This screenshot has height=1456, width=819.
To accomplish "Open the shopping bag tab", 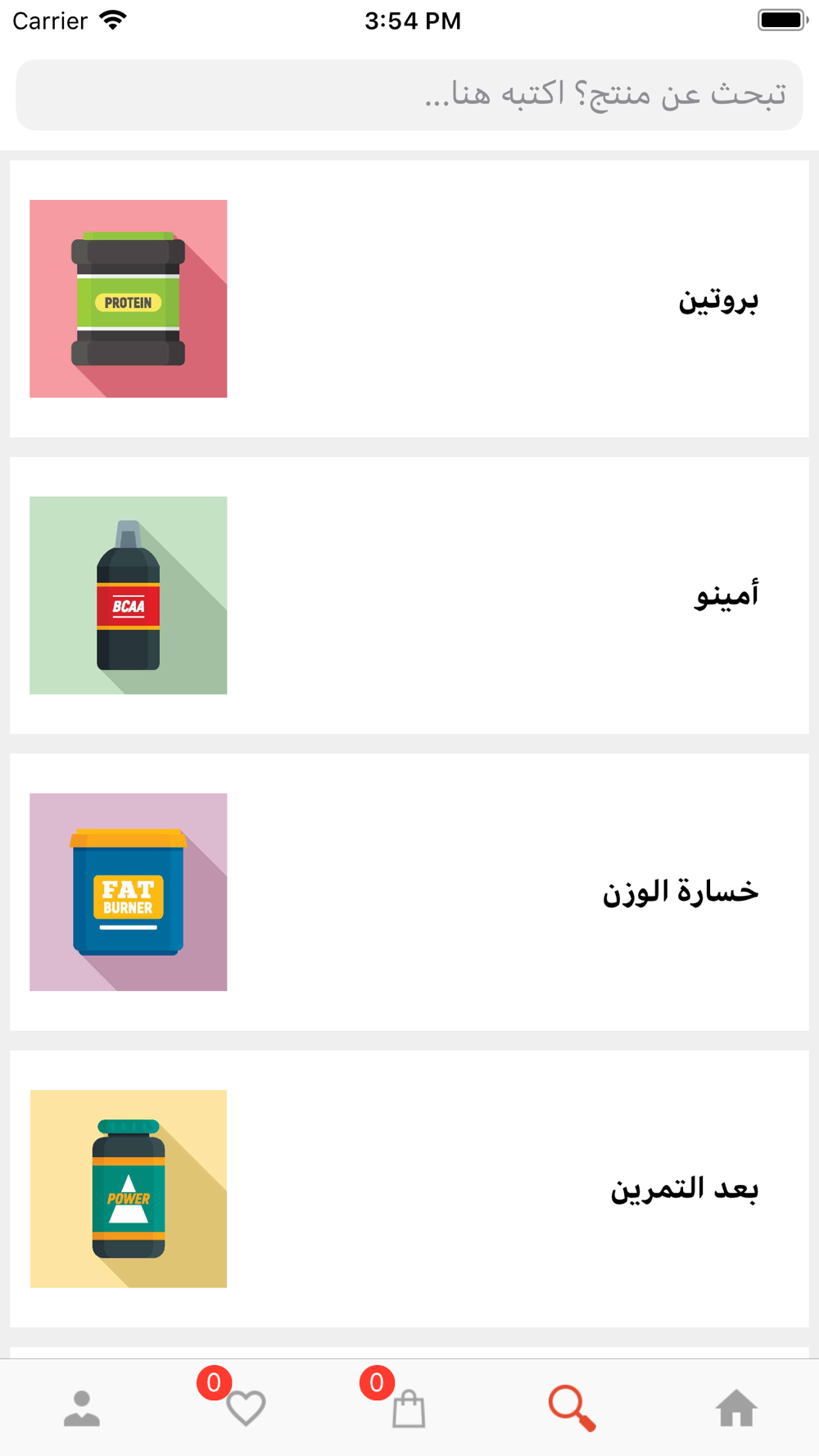I will pos(409,1409).
